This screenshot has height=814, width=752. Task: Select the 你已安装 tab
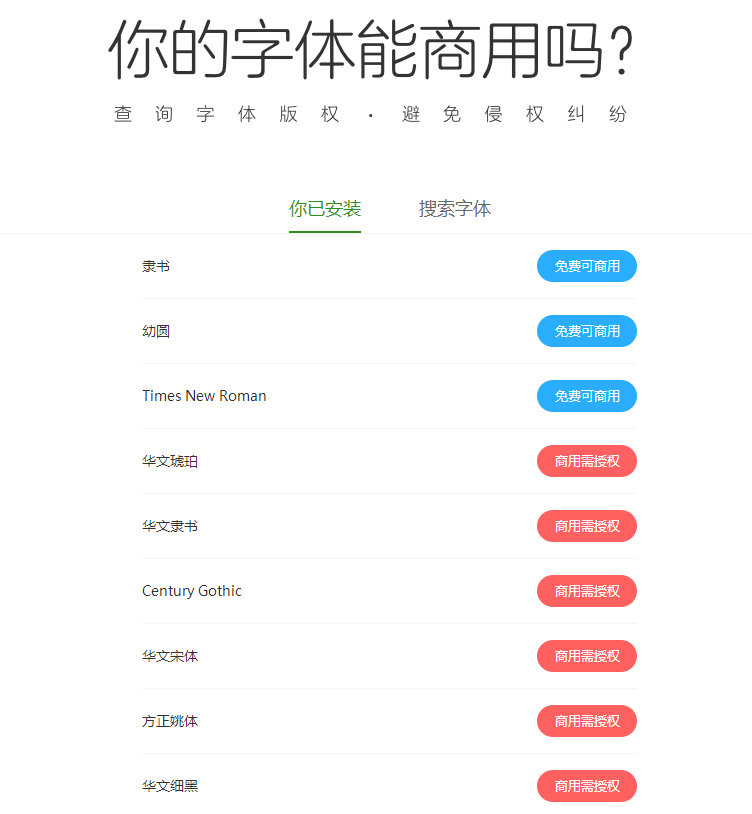click(x=325, y=209)
